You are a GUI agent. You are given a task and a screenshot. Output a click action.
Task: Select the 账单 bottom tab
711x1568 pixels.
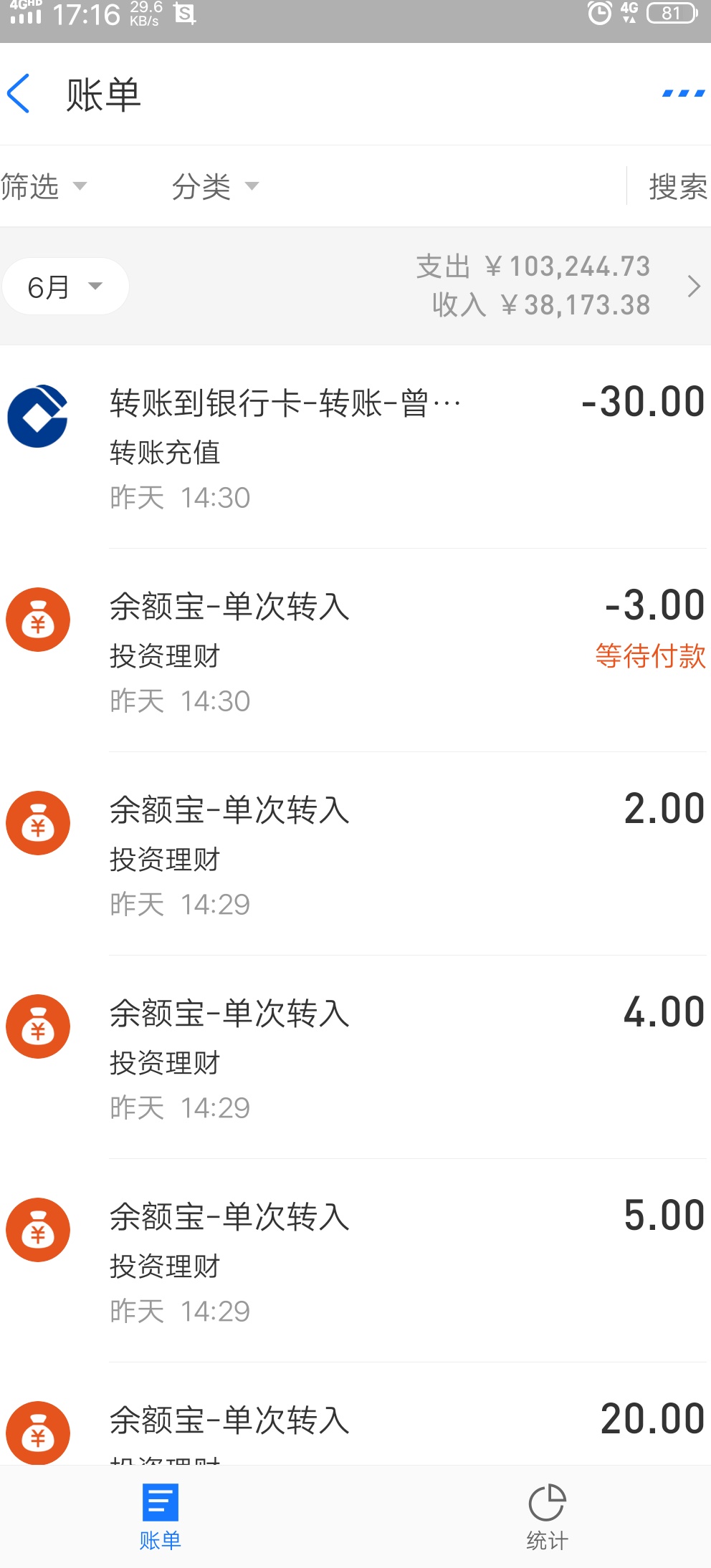coord(160,1517)
